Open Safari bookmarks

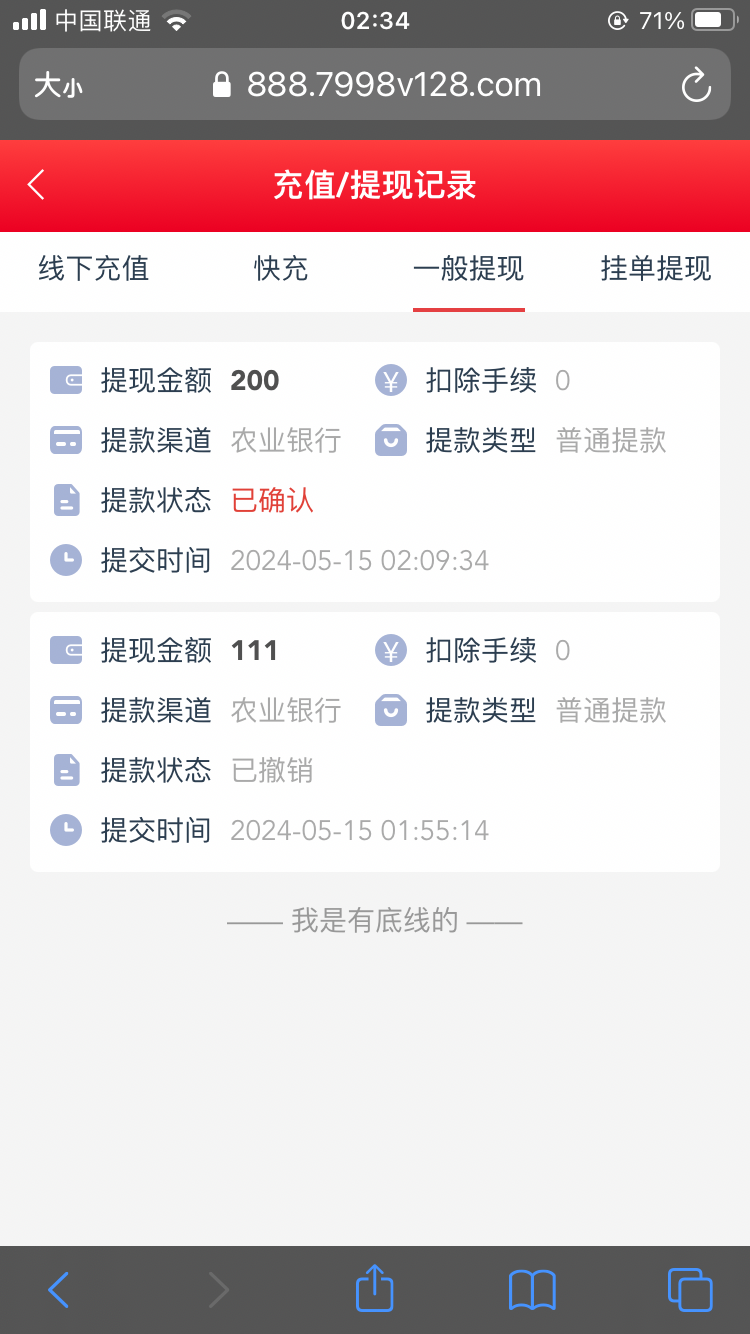click(532, 1290)
